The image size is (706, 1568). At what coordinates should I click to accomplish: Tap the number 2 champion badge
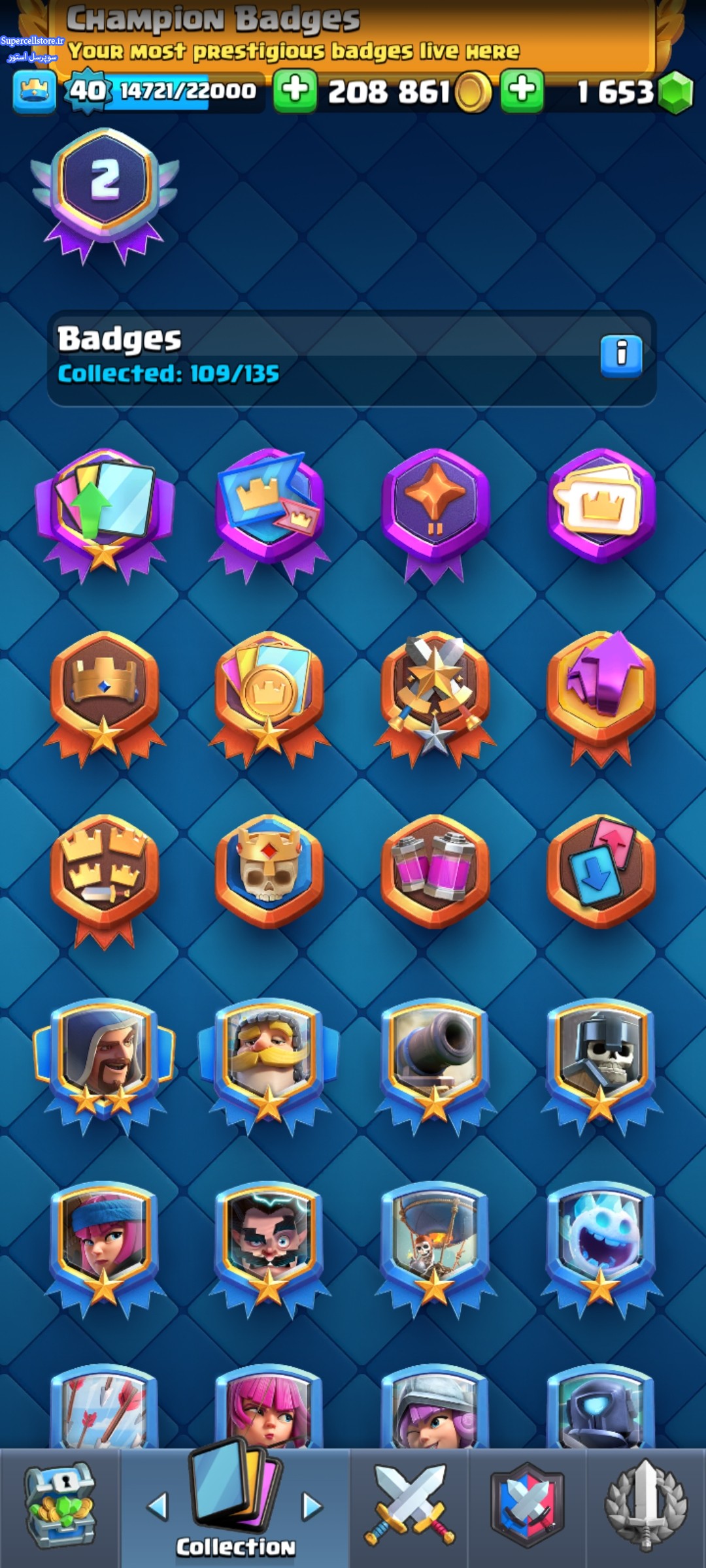click(105, 189)
